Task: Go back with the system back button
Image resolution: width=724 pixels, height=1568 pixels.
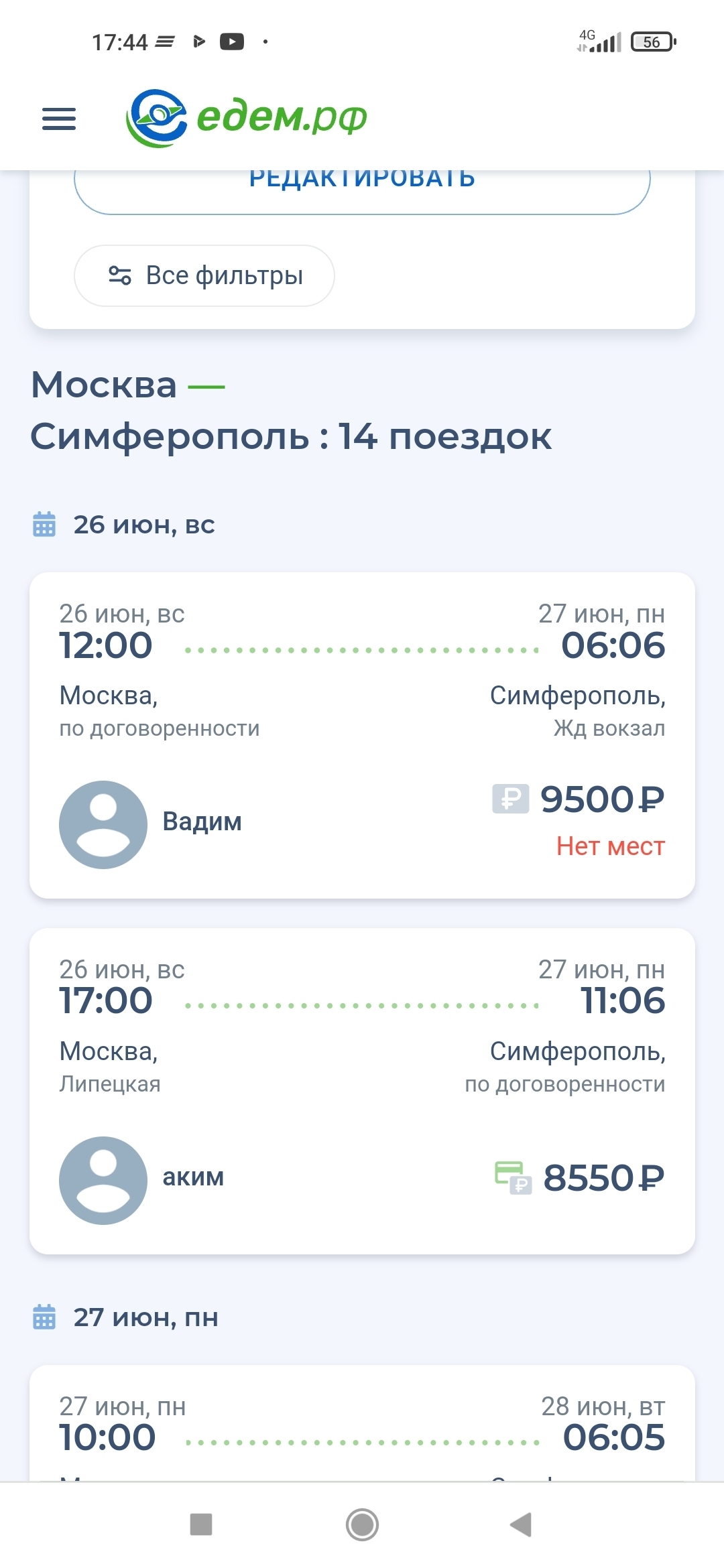Action: point(521,1524)
